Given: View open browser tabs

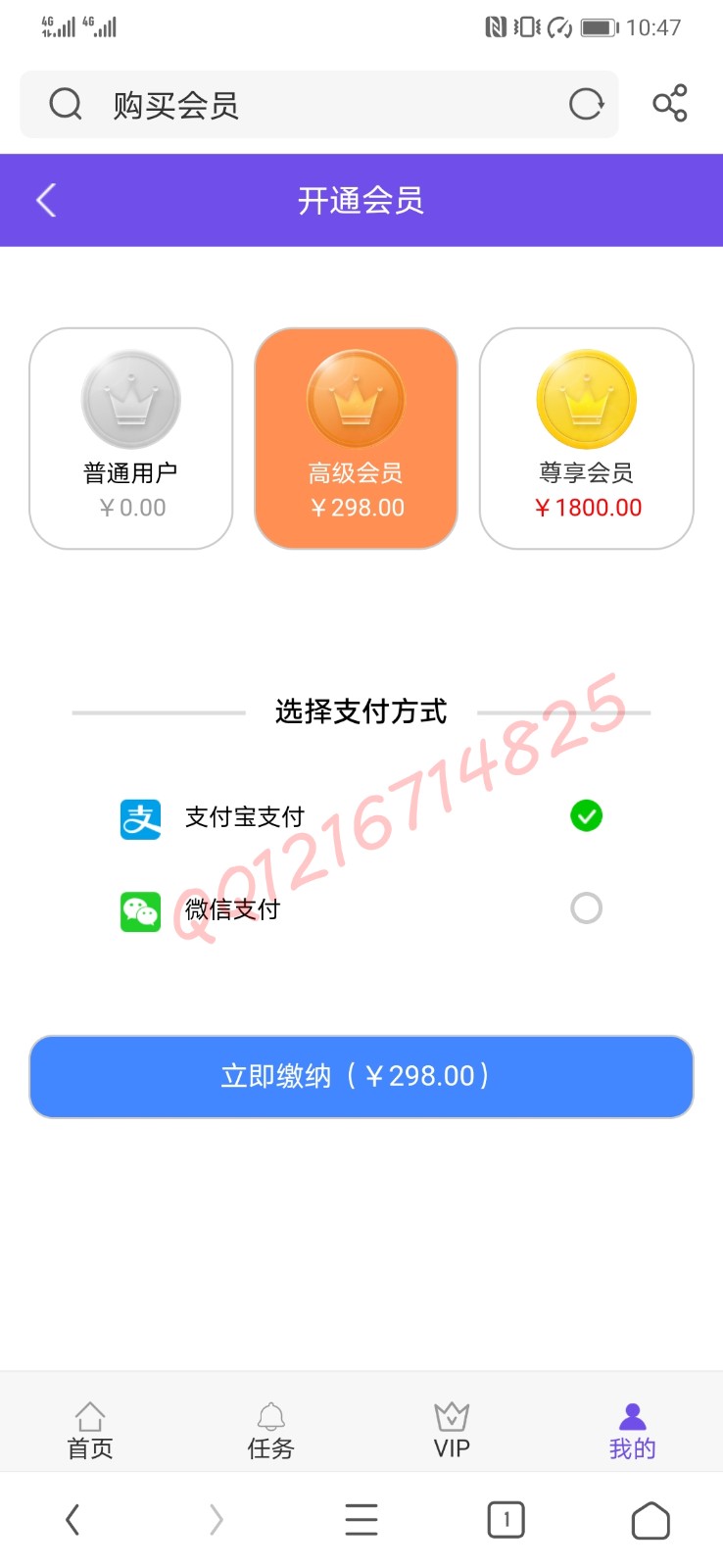Looking at the screenshot, I should [x=506, y=1520].
